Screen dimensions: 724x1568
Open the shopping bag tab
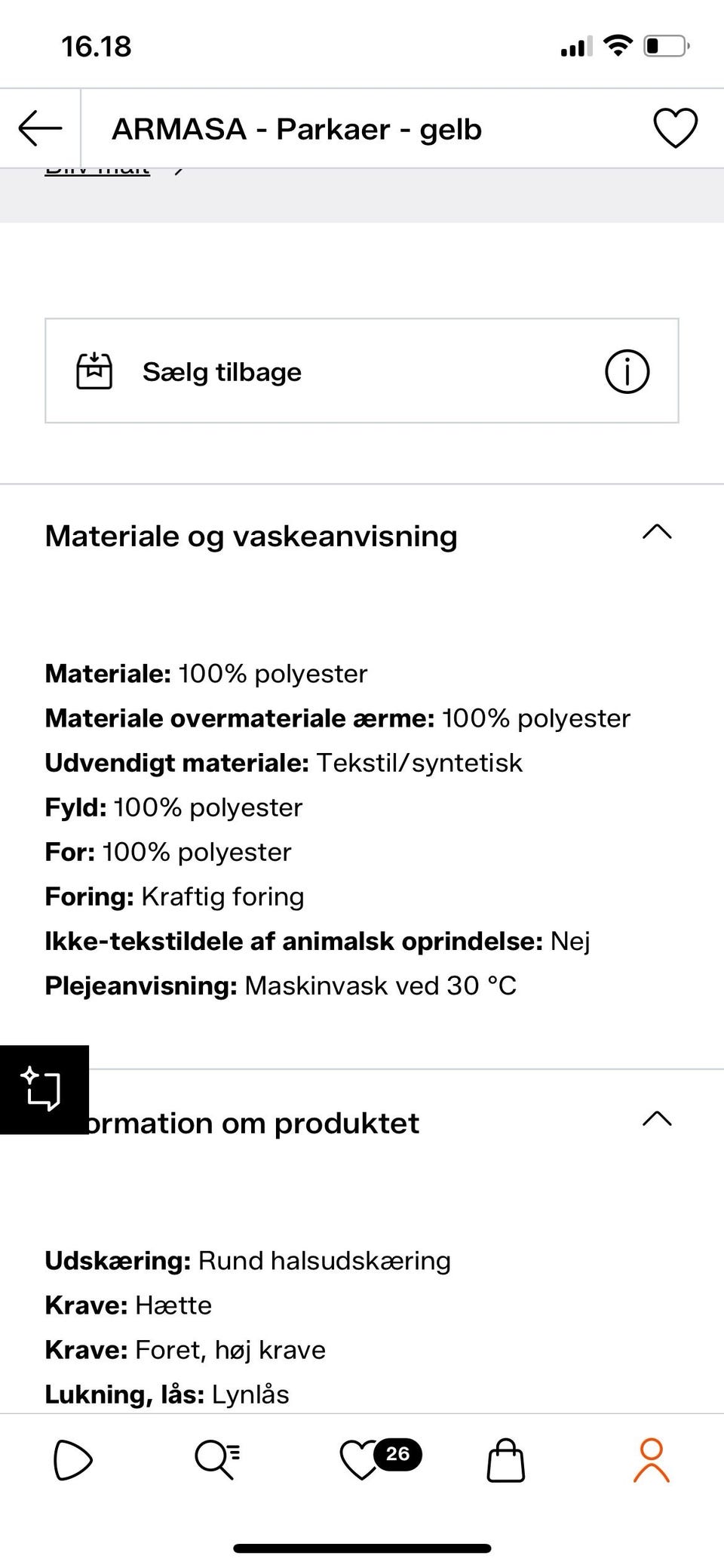click(x=505, y=1461)
